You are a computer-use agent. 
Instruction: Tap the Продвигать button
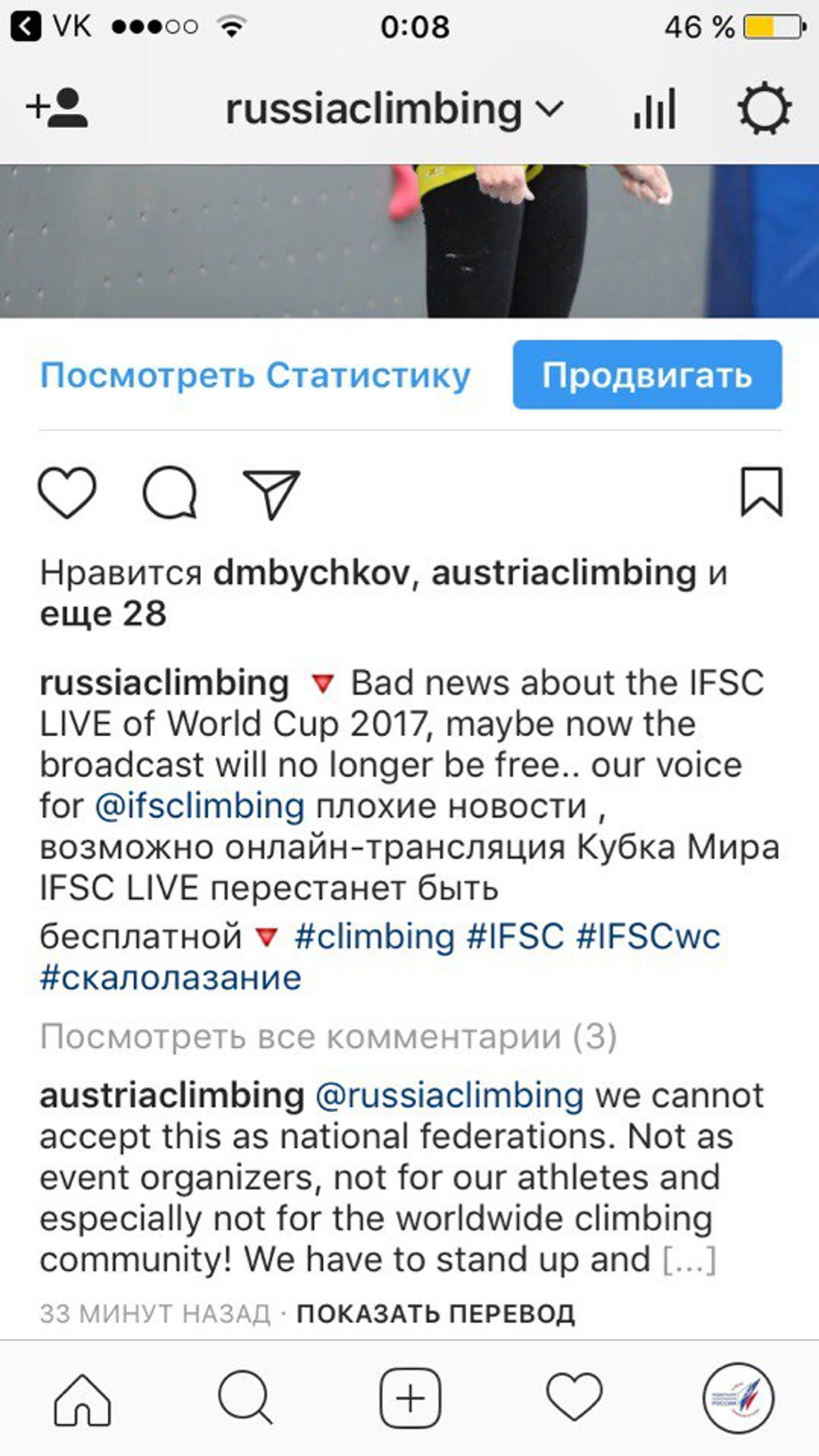pyautogui.click(x=647, y=375)
